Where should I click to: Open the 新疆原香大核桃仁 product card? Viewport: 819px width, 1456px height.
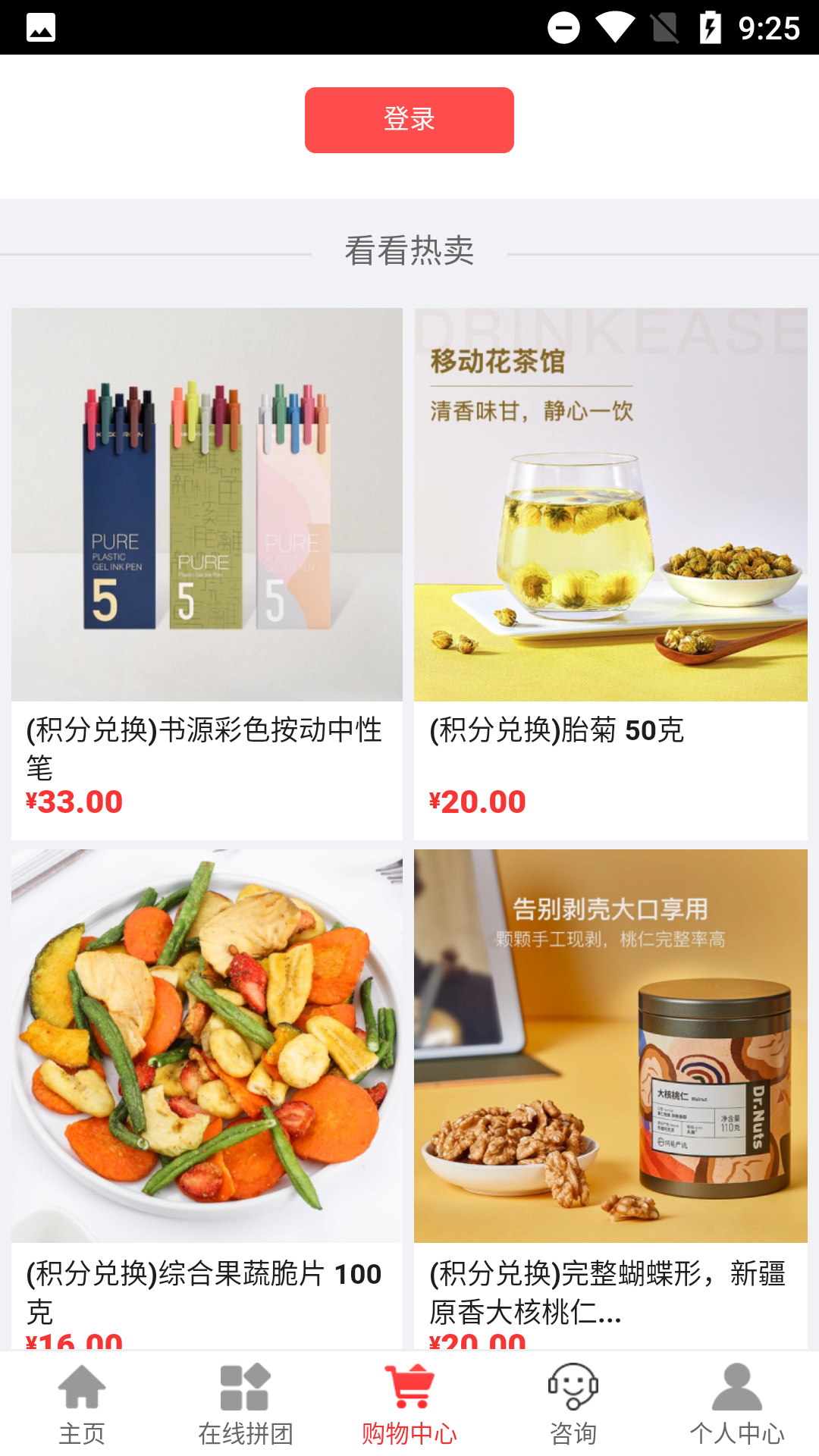(x=610, y=1062)
